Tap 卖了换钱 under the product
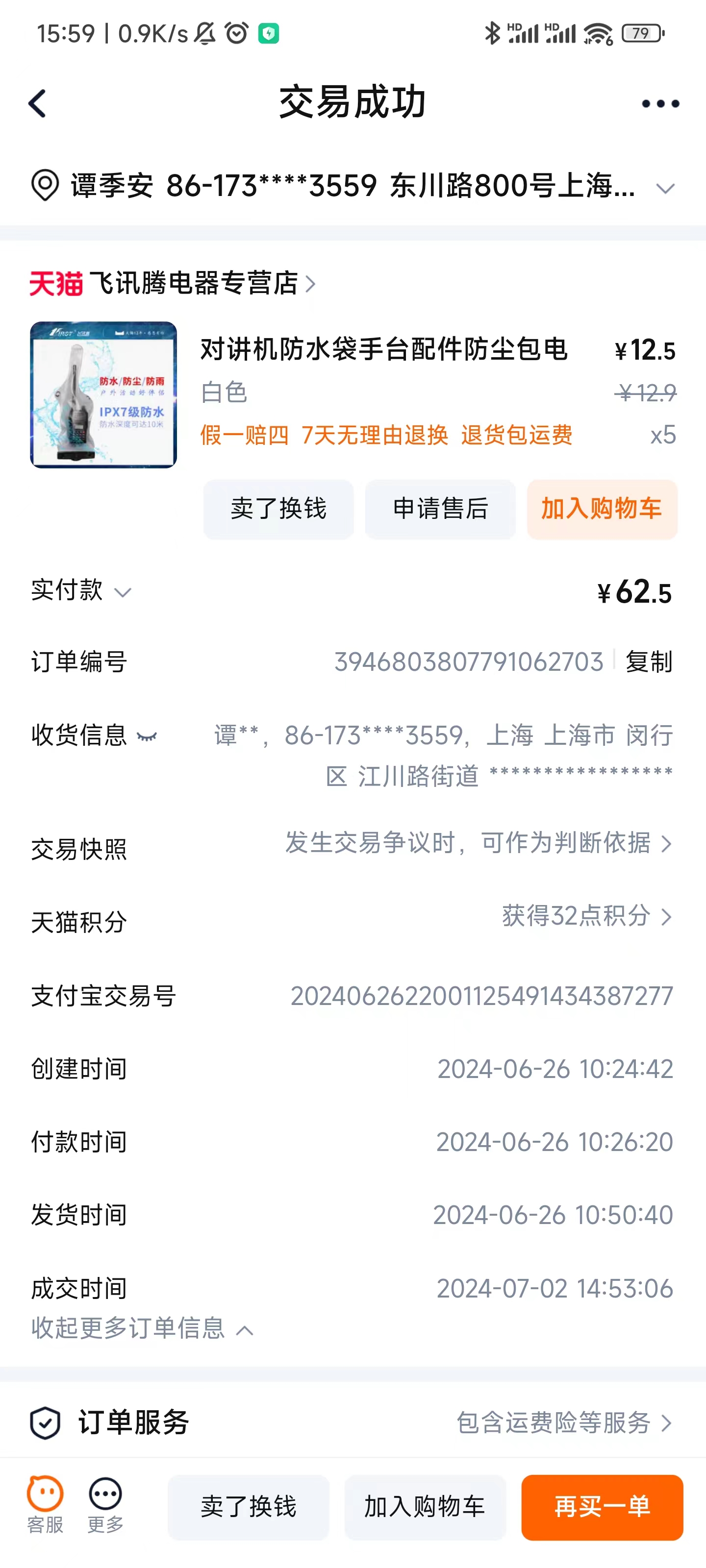 click(278, 509)
